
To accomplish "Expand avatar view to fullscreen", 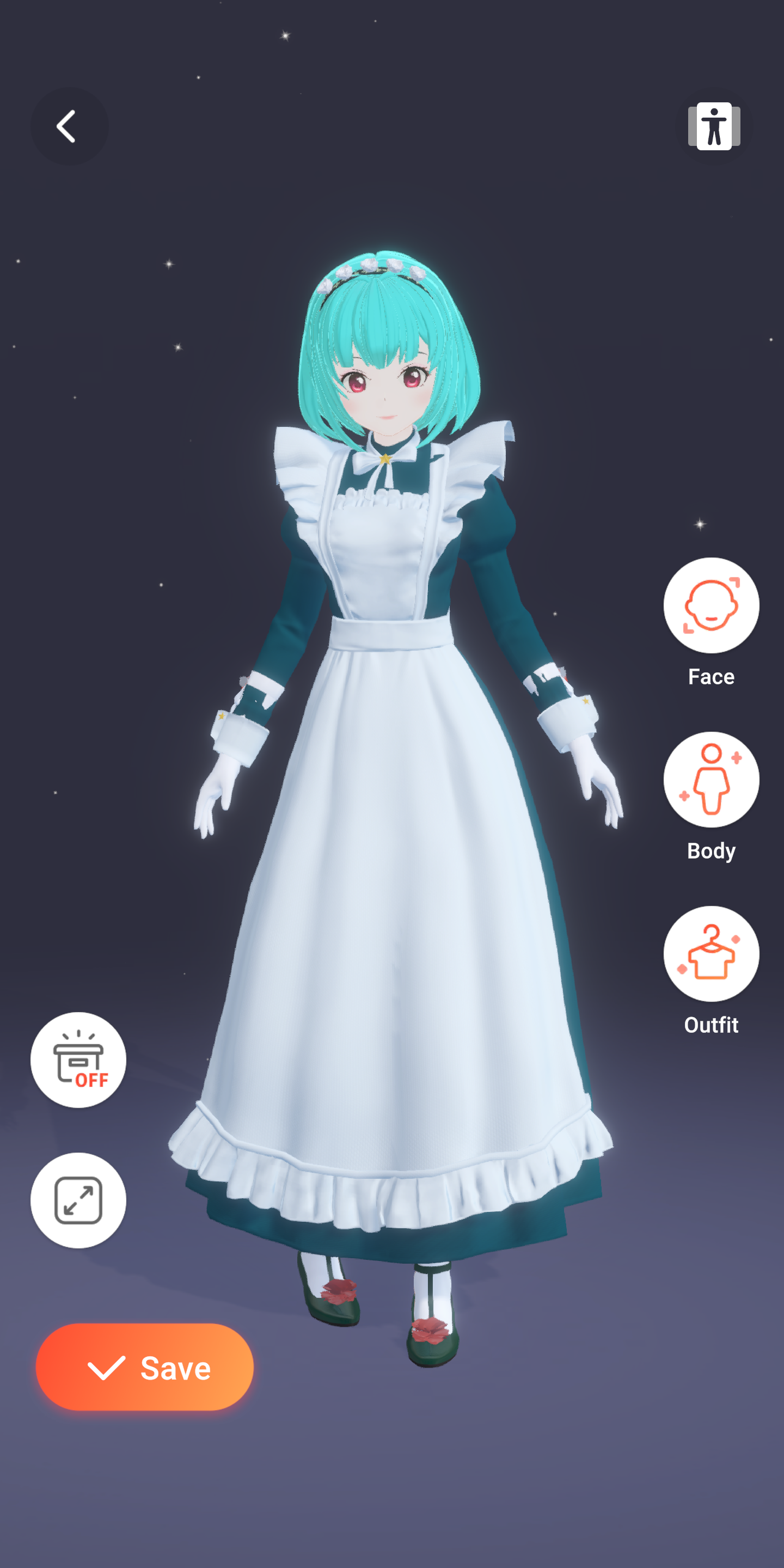I will (78, 1200).
